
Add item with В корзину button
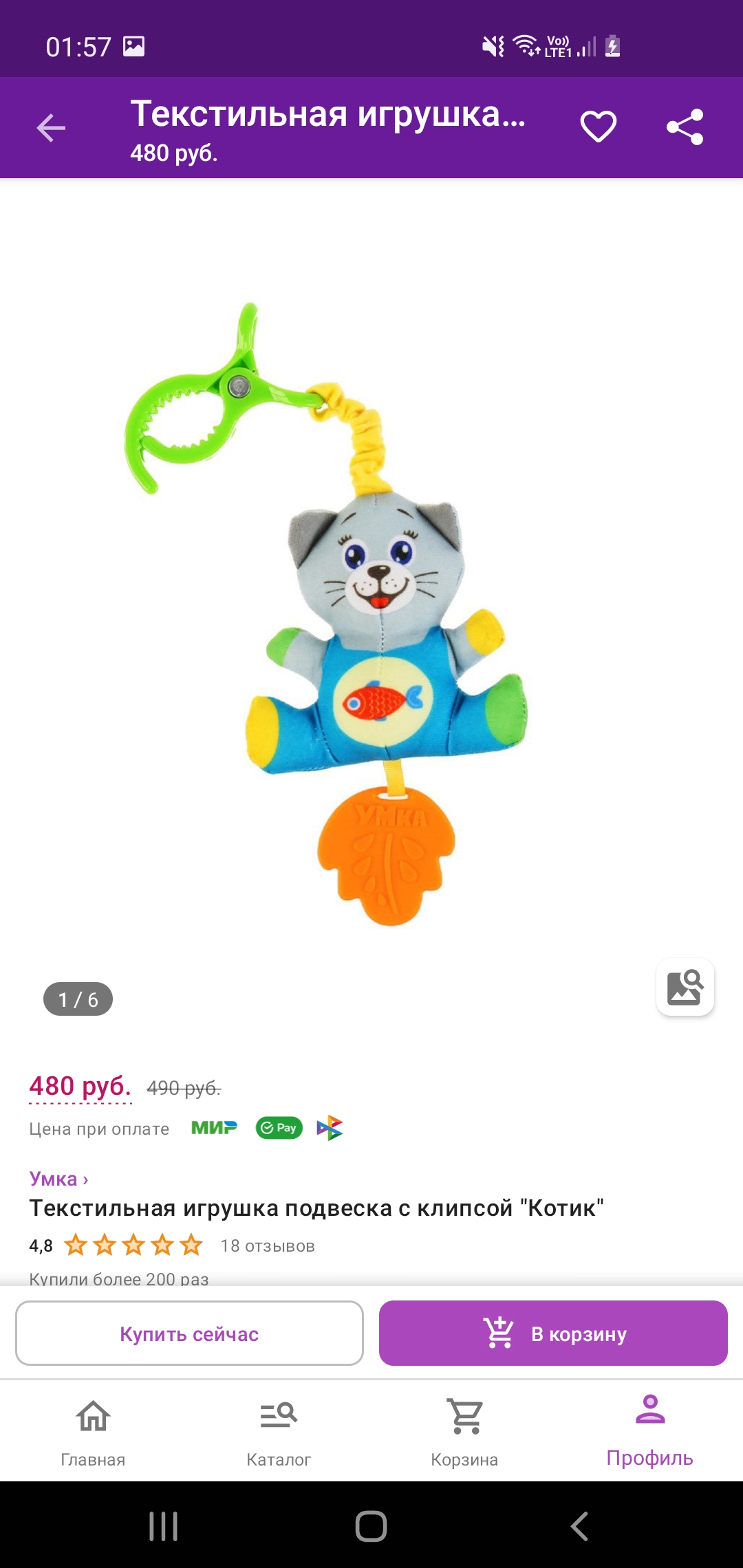(553, 1333)
